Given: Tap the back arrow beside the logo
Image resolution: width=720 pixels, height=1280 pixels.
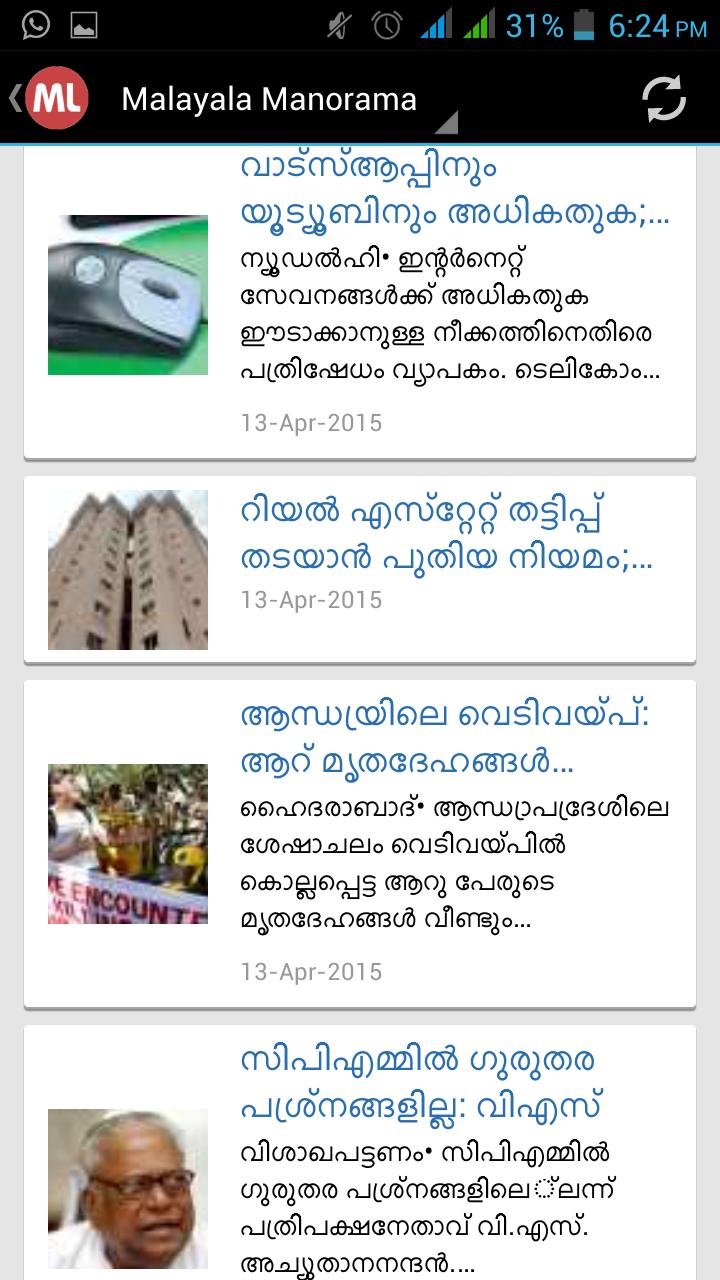Looking at the screenshot, I should click(14, 98).
